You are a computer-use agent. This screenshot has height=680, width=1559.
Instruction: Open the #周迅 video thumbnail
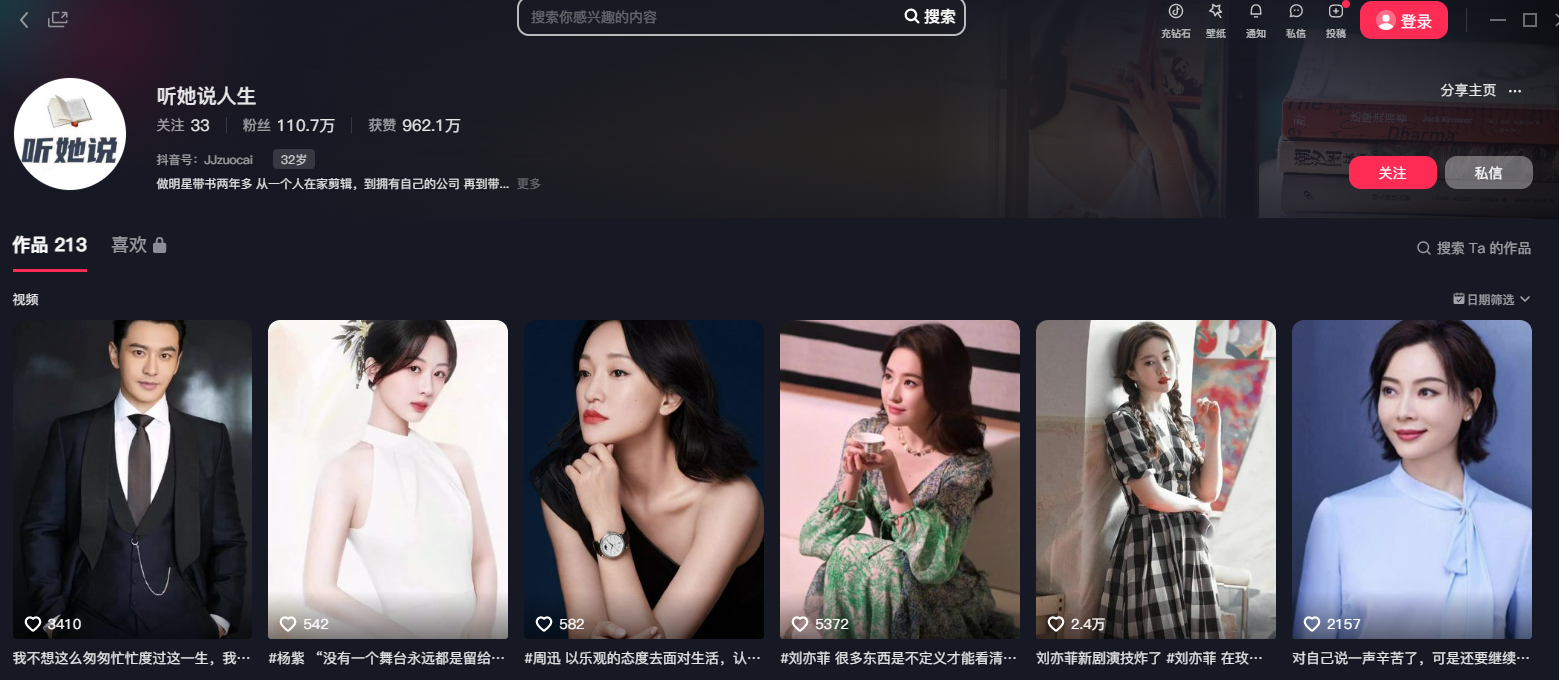[643, 479]
